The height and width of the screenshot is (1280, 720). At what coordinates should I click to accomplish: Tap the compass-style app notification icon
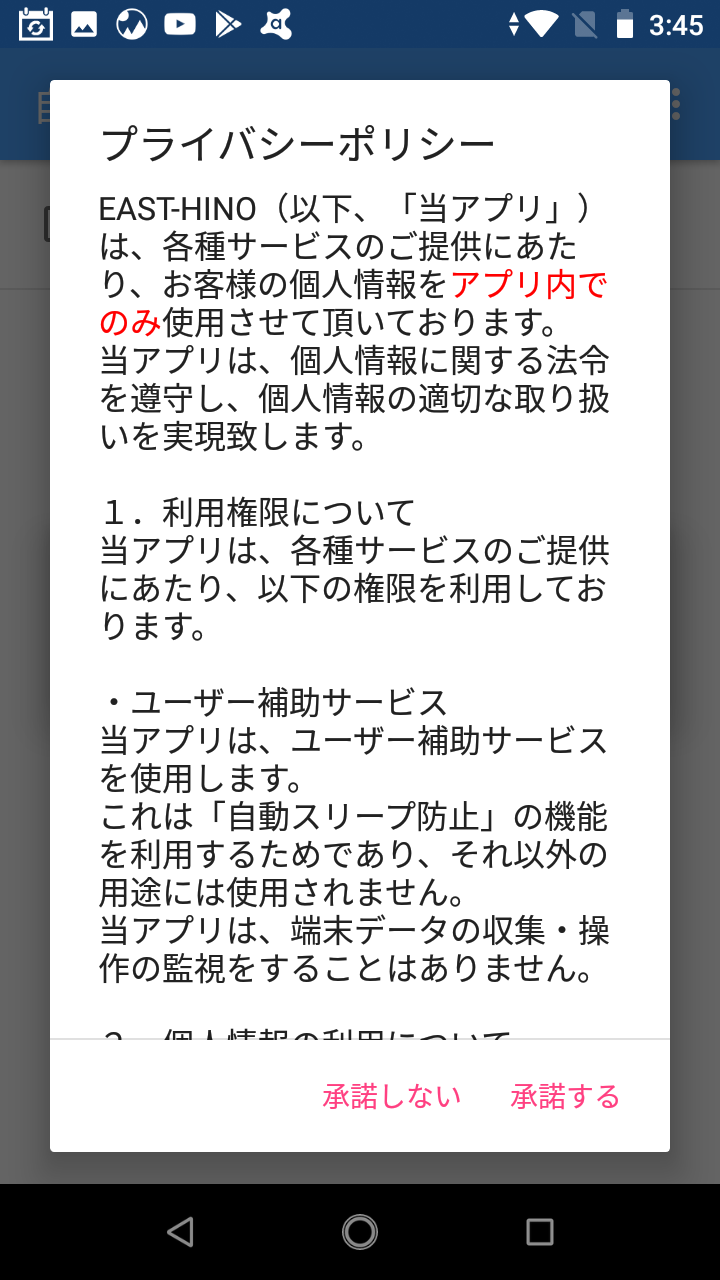pyautogui.click(x=132, y=23)
